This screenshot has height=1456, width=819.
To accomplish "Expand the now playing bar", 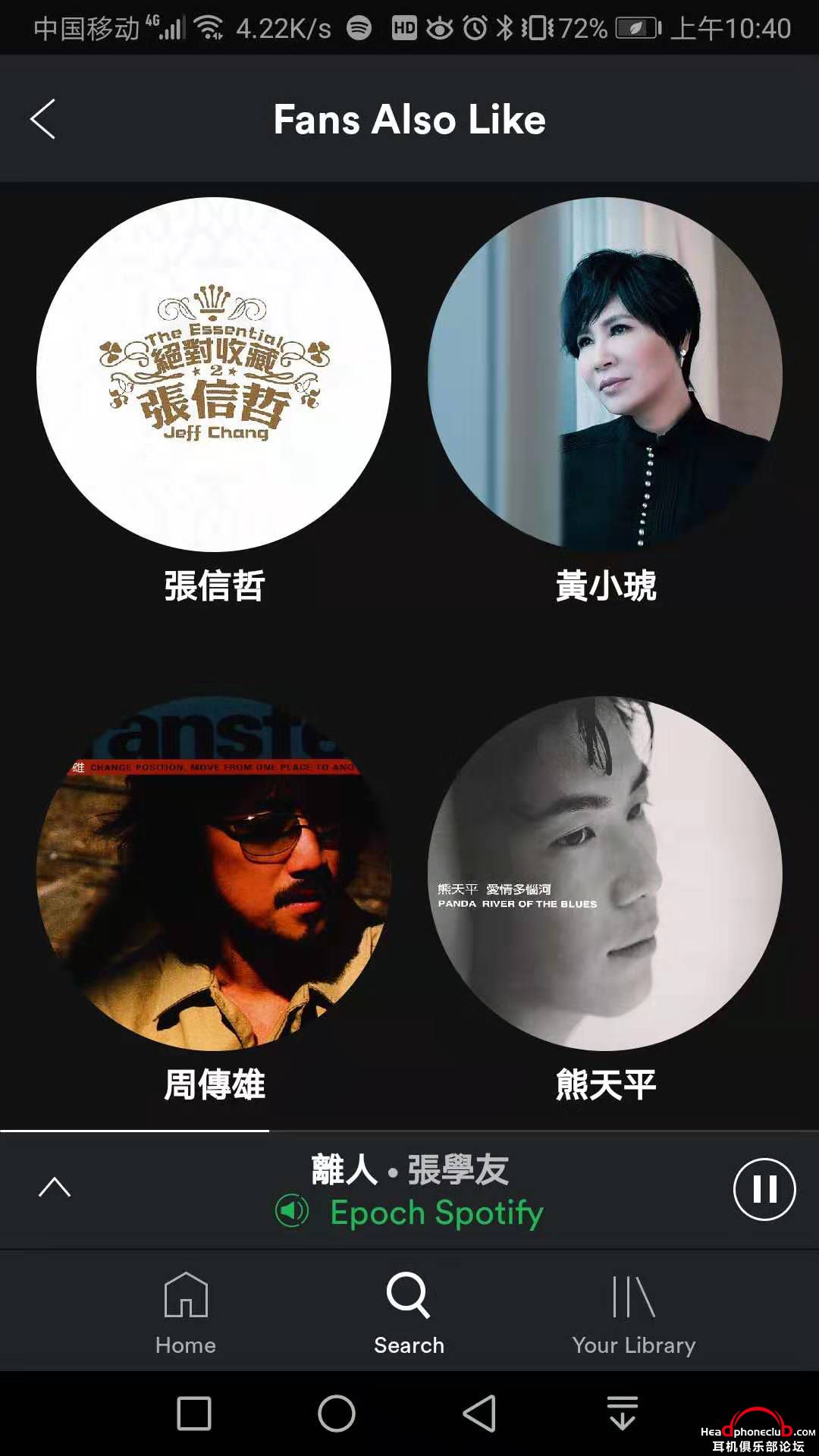I will 55,1188.
